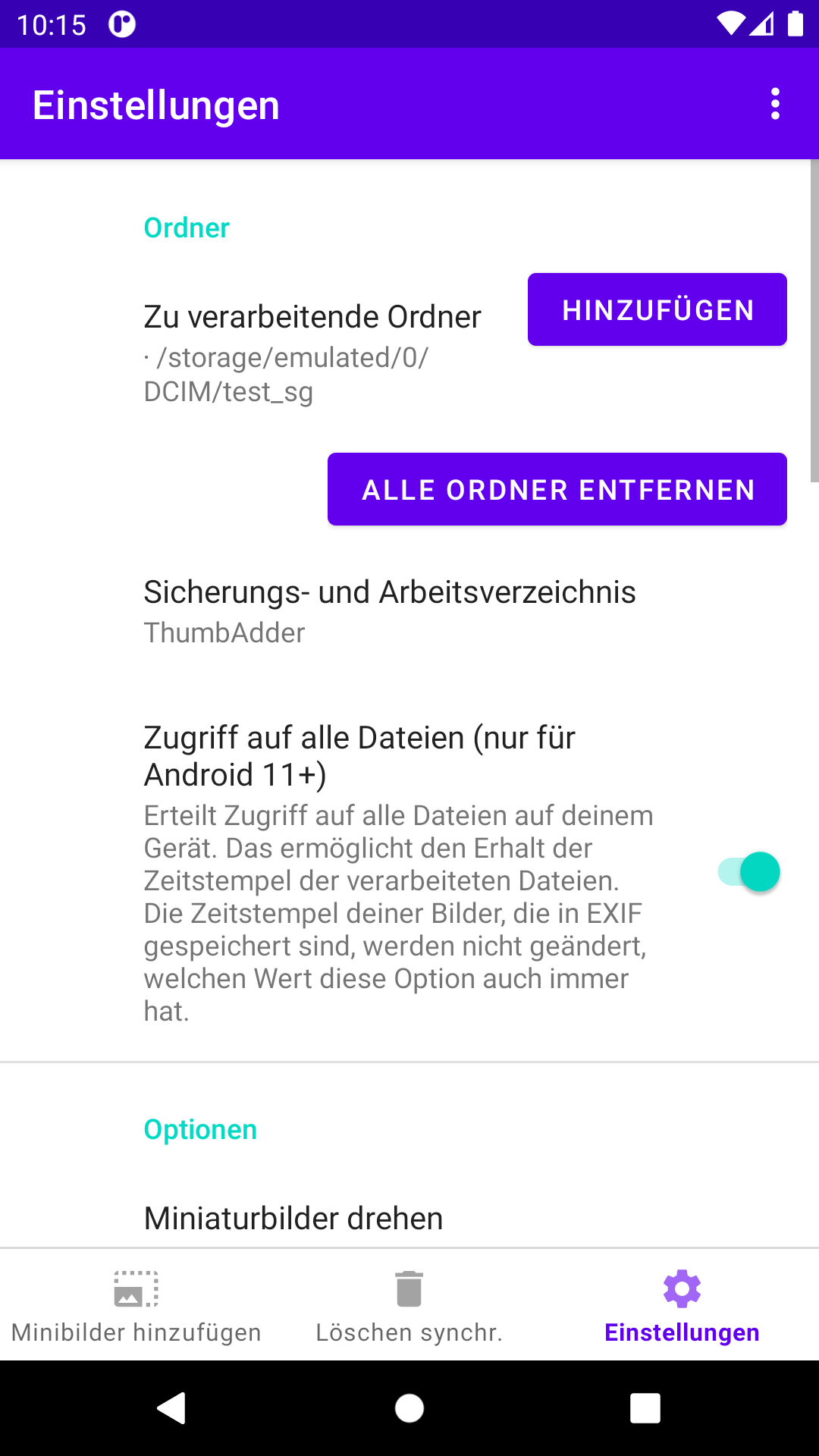Switch to Löschen synchr. tab
Viewport: 819px width, 1456px height.
[x=409, y=1306]
